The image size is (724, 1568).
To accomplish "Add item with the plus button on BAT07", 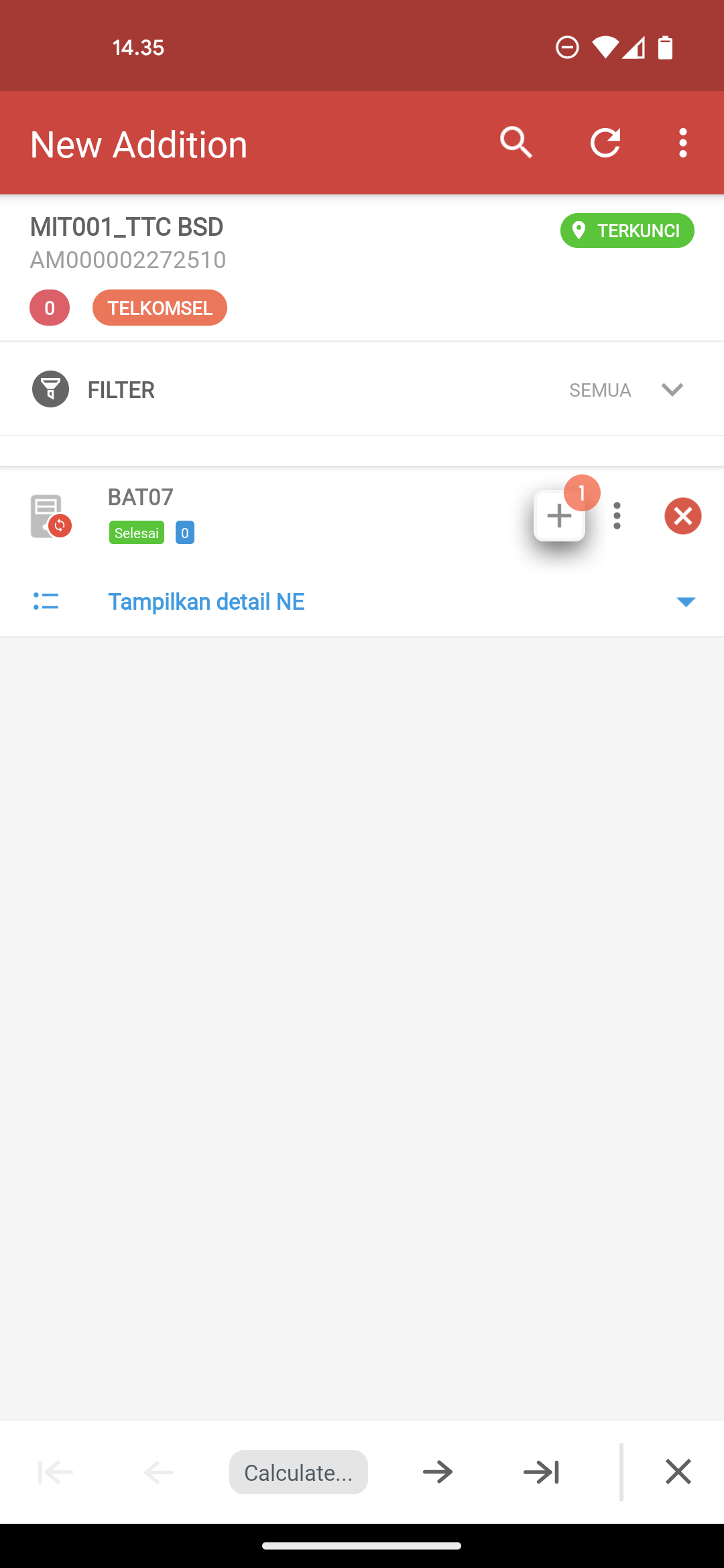I will point(559,516).
